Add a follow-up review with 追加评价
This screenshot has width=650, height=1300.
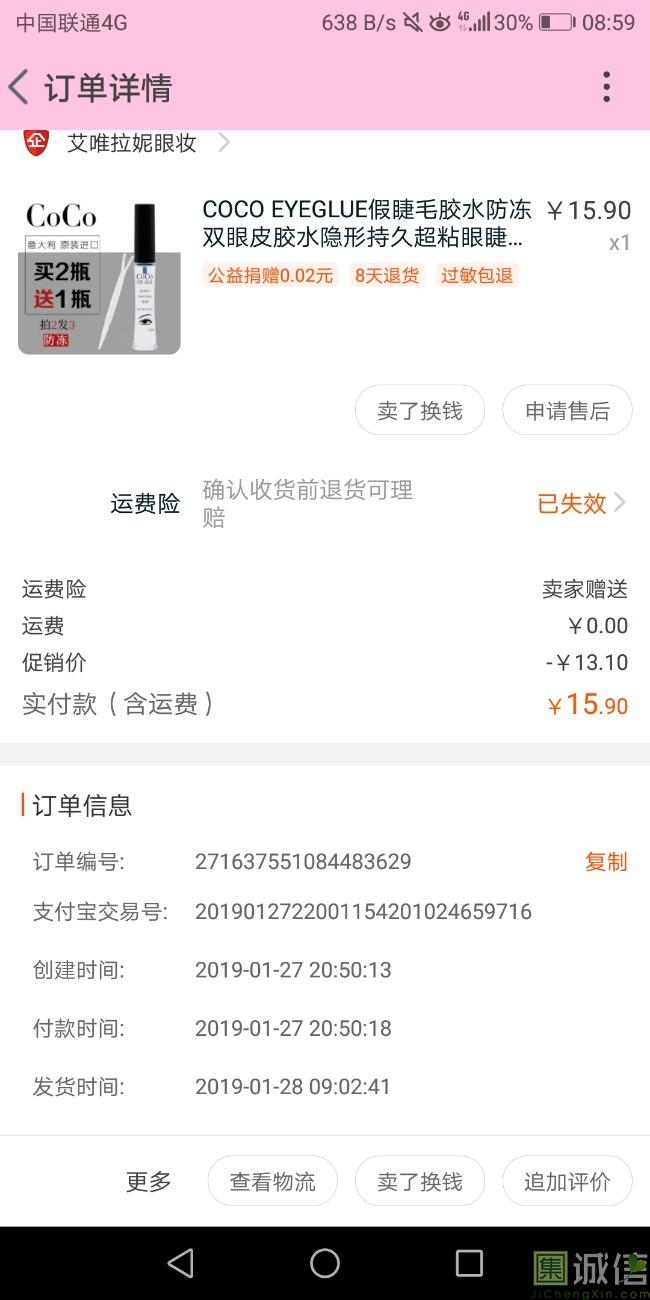(567, 1182)
